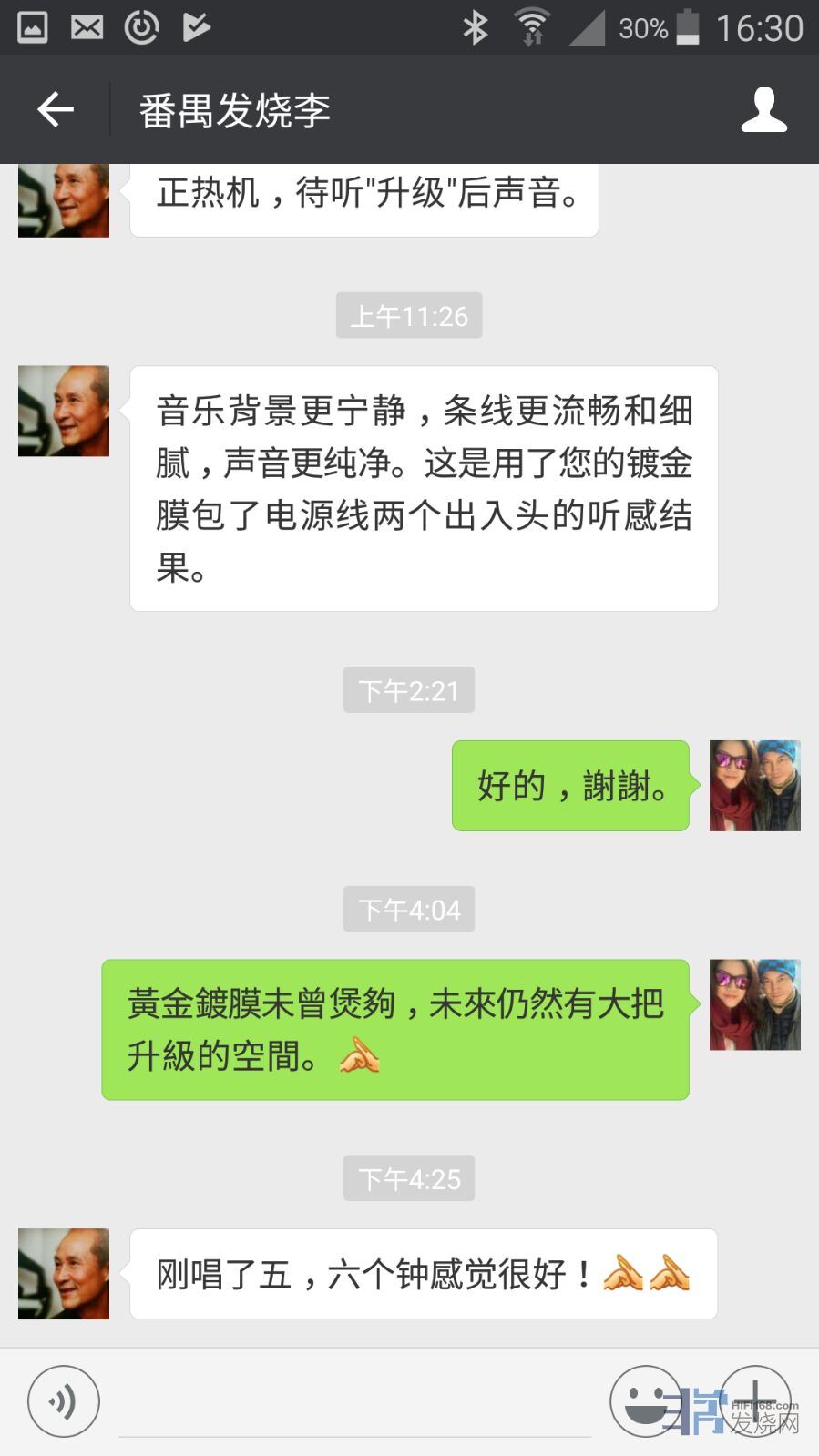Open chat info via the profile icon
Image resolution: width=819 pixels, height=1456 pixels.
(x=763, y=109)
